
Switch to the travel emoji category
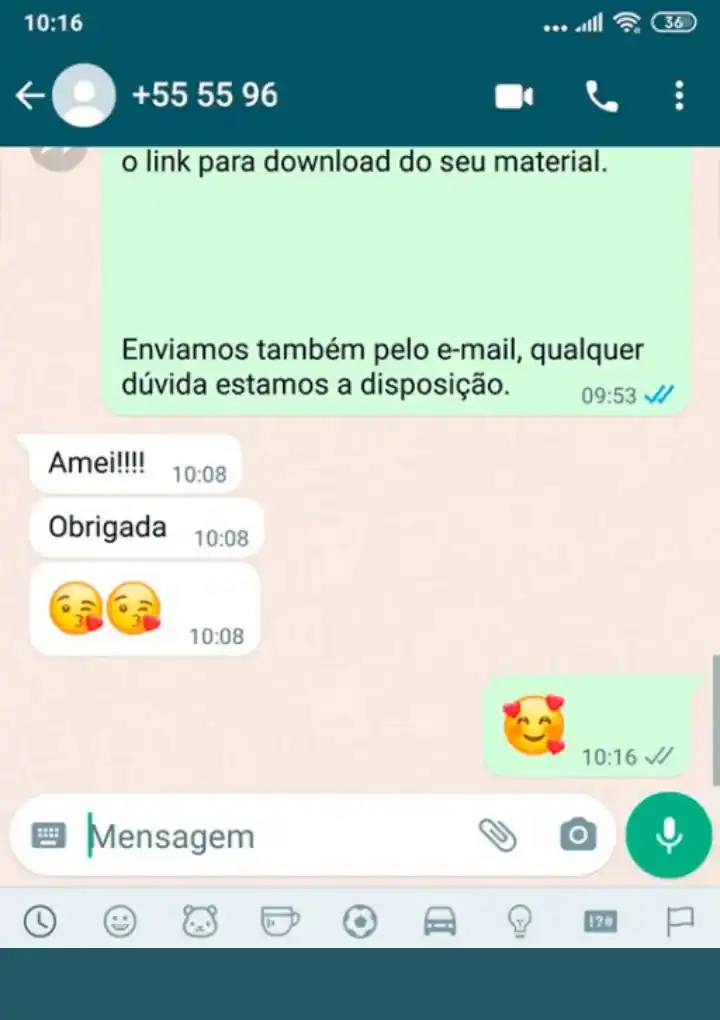[x=440, y=921]
